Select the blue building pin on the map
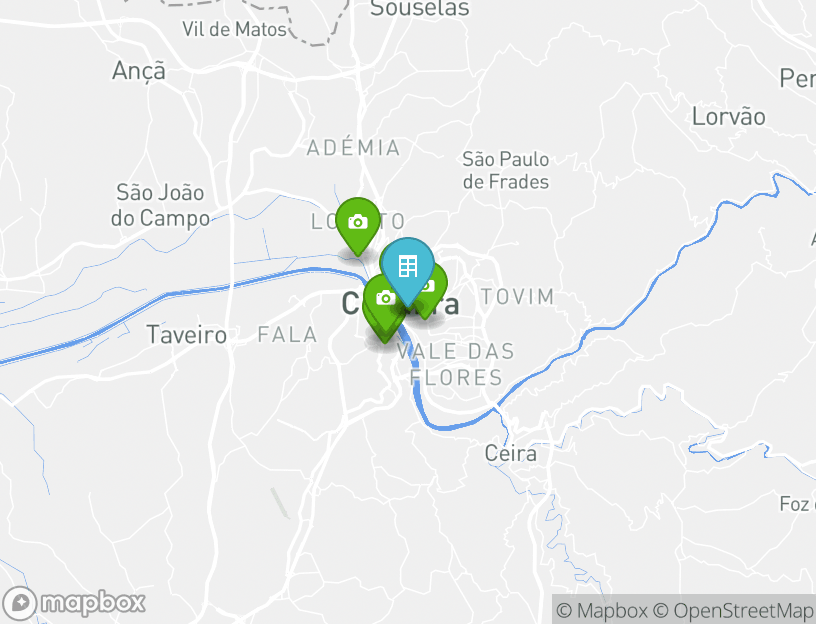The width and height of the screenshot is (816, 624). point(407,266)
